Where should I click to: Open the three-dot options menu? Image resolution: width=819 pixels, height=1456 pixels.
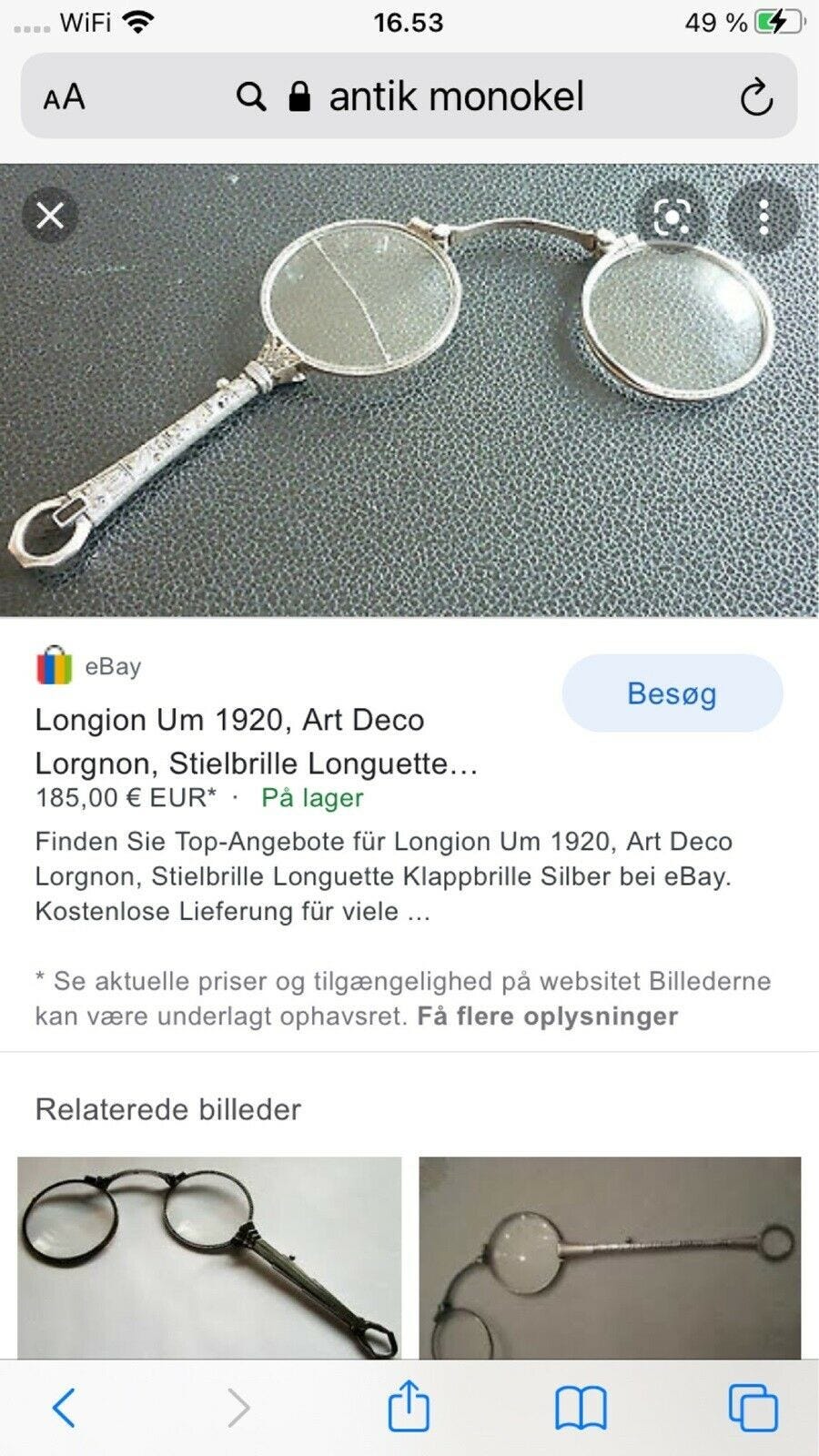[764, 217]
